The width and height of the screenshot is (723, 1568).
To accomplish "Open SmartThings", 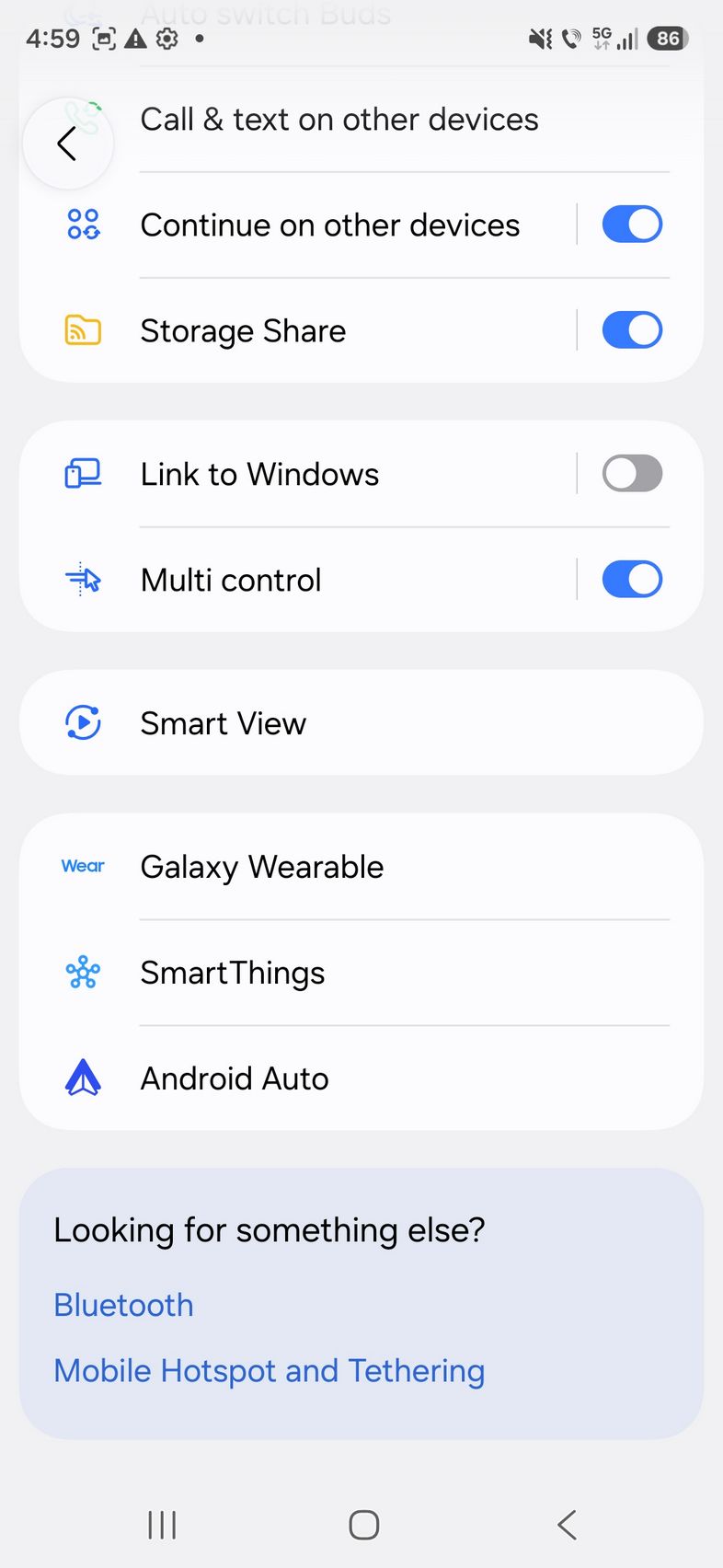I will coord(232,973).
